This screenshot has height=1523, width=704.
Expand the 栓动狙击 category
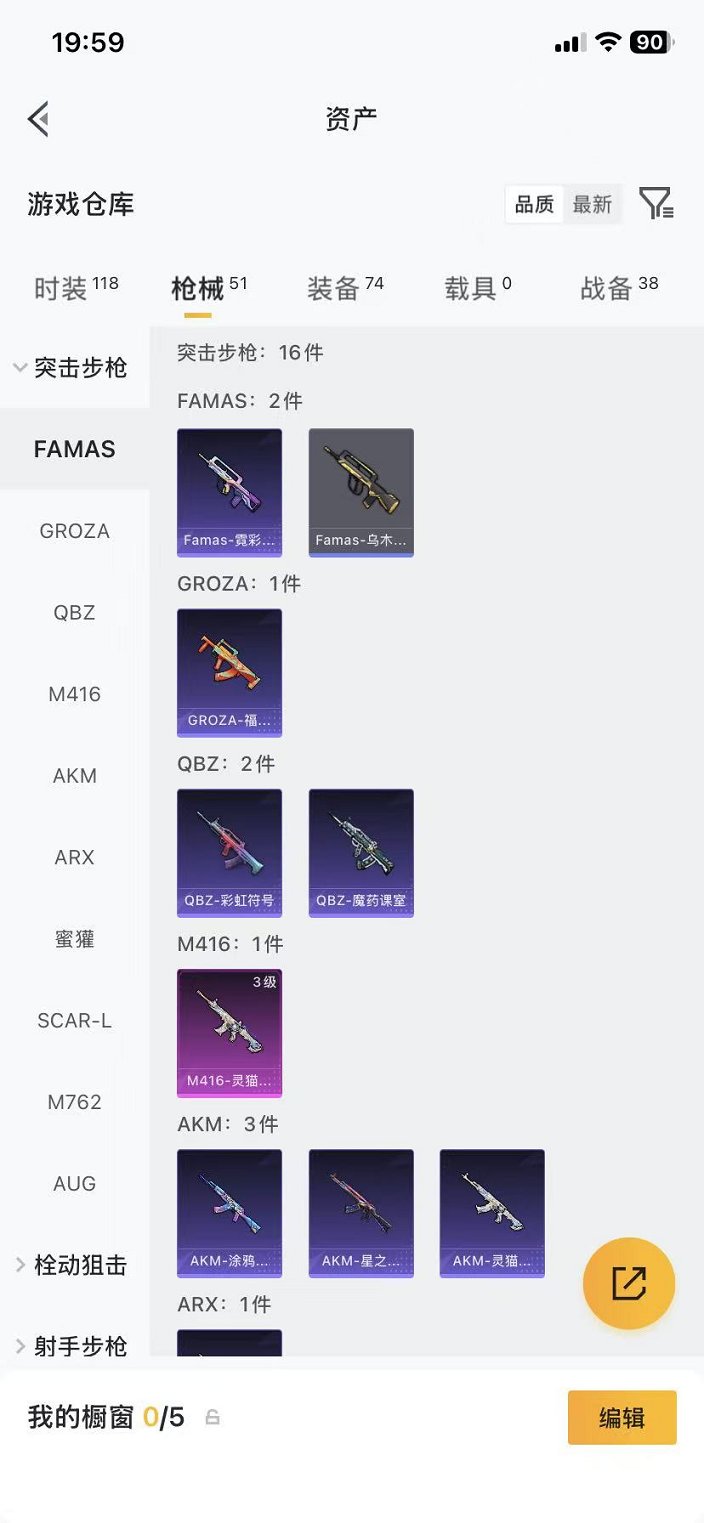72,1265
